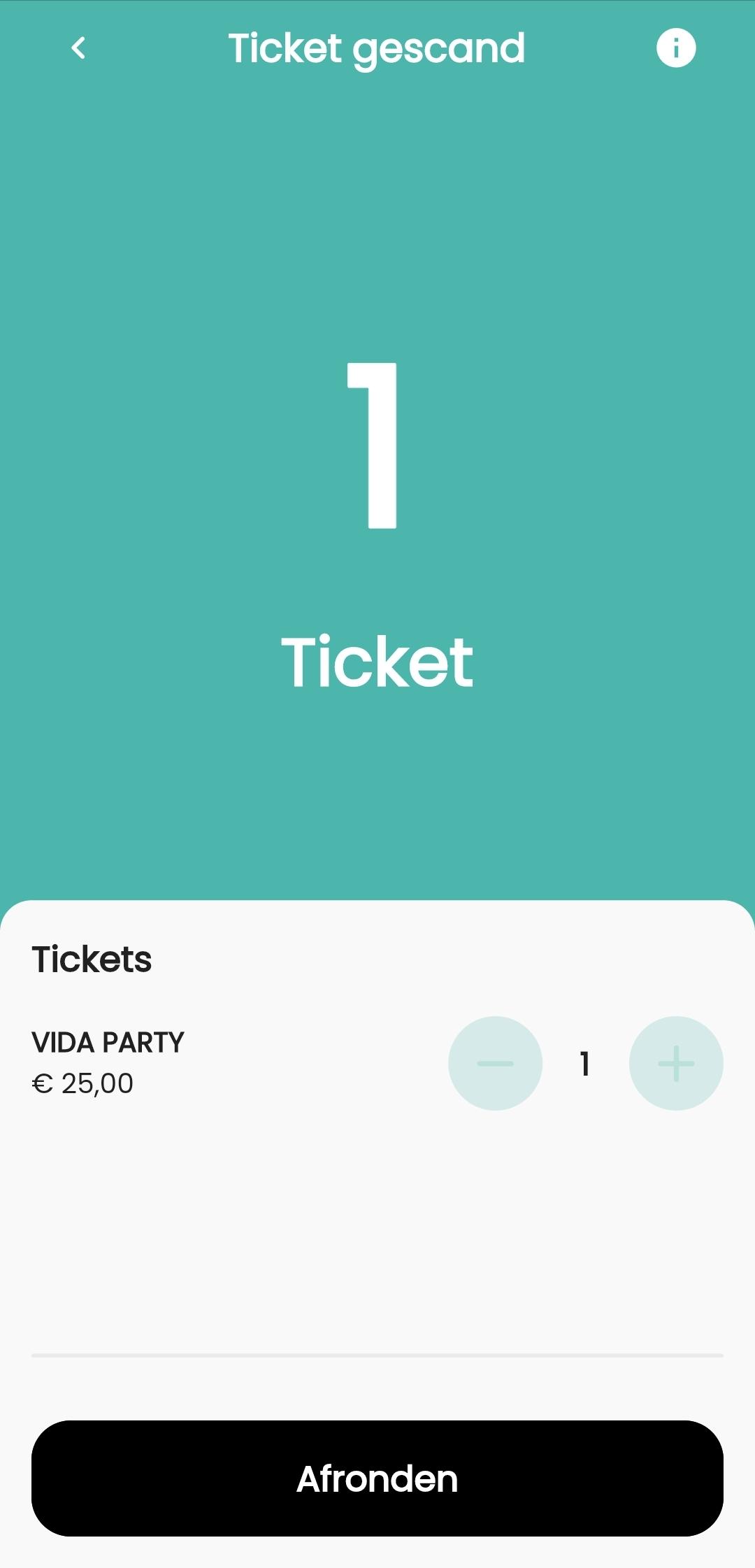Image resolution: width=755 pixels, height=1568 pixels.
Task: Decrease VIDA PARTY ticket quantity
Action: tap(495, 1063)
